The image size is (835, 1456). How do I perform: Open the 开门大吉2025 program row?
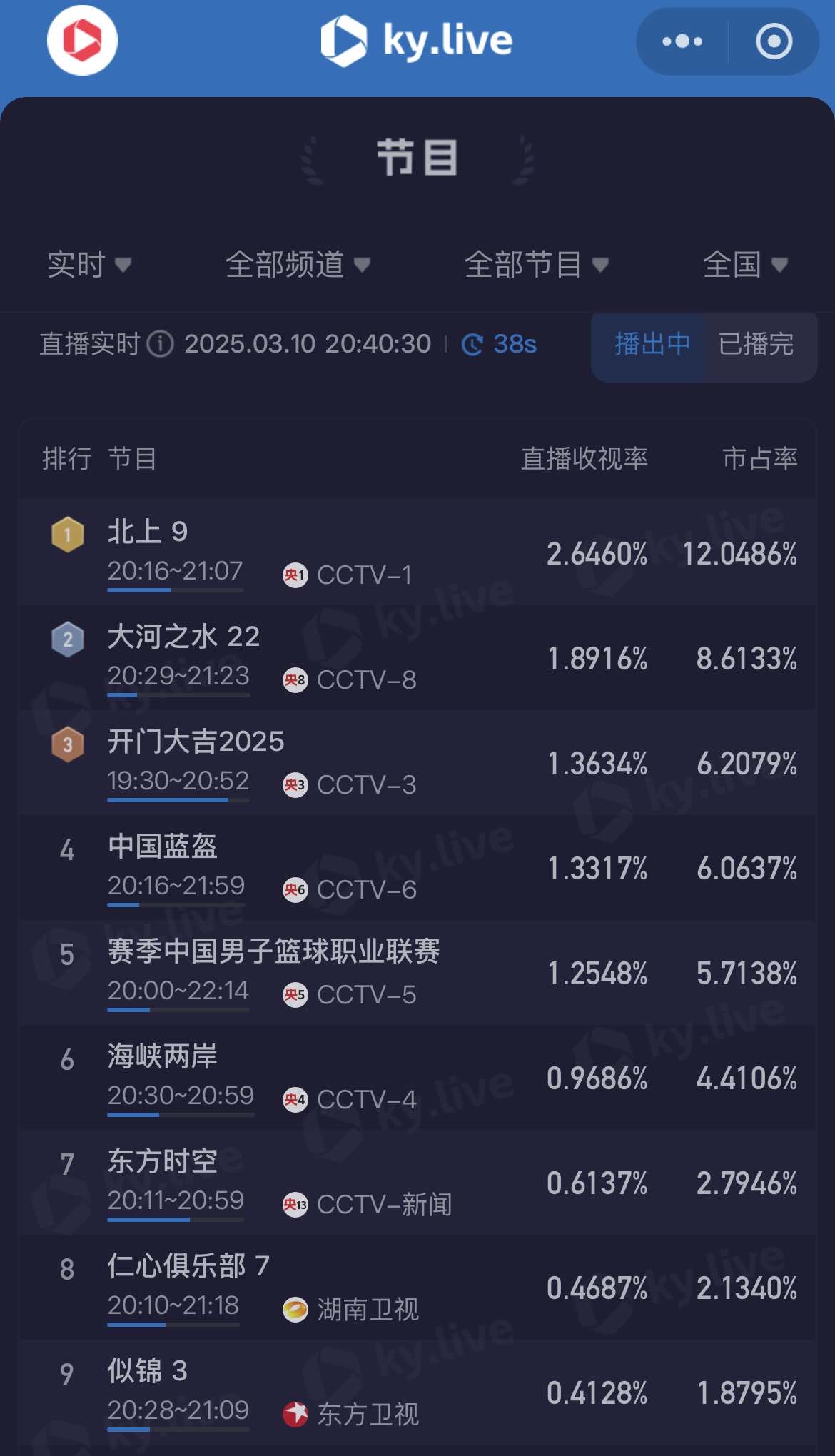[417, 762]
